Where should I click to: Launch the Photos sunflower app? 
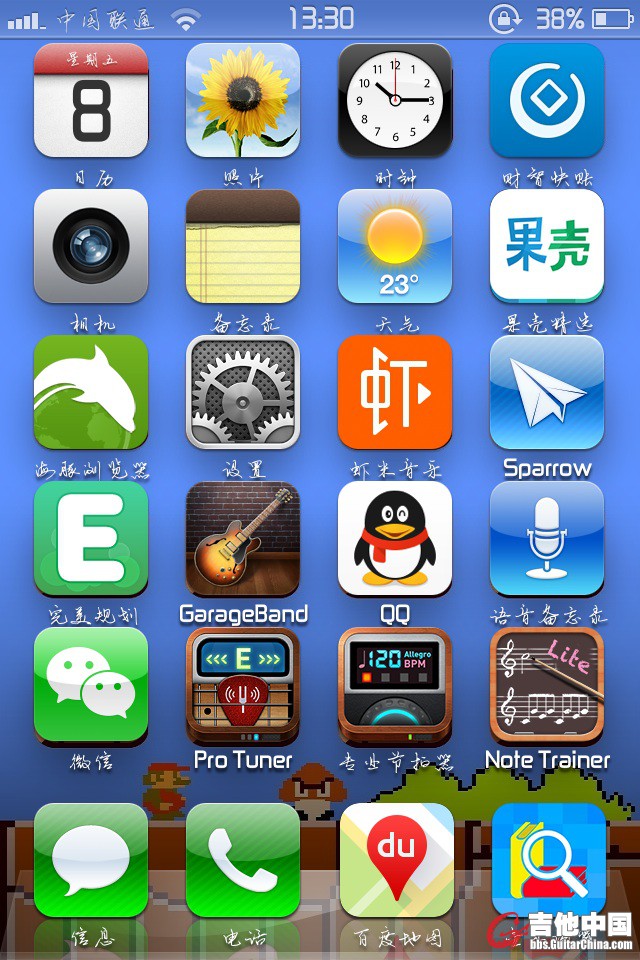pyautogui.click(x=243, y=100)
